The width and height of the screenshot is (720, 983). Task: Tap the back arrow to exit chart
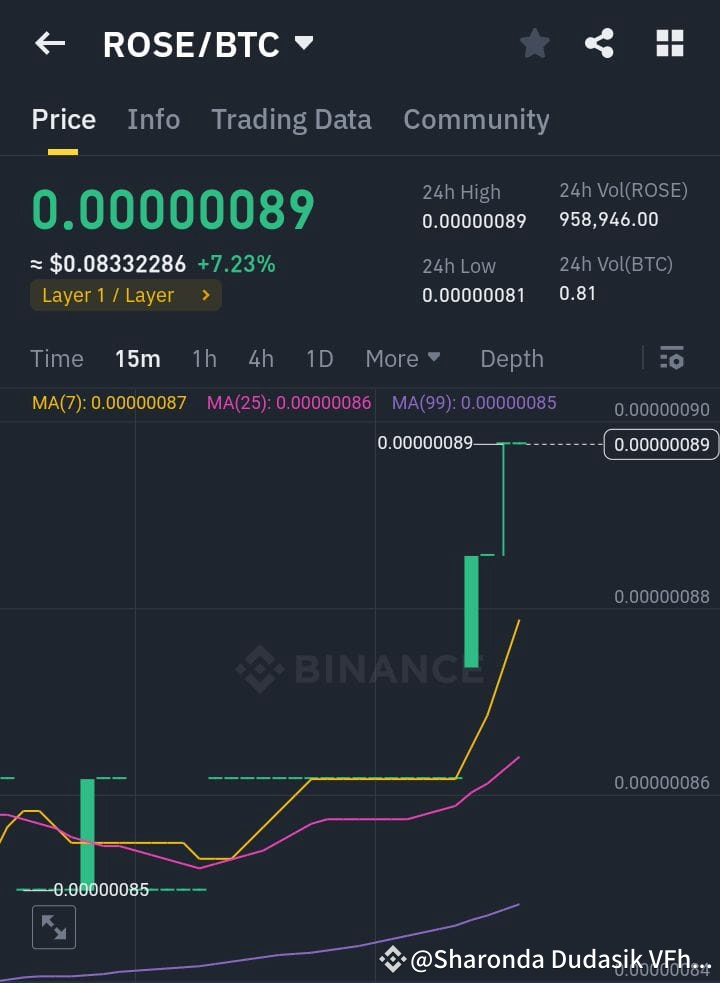(50, 43)
